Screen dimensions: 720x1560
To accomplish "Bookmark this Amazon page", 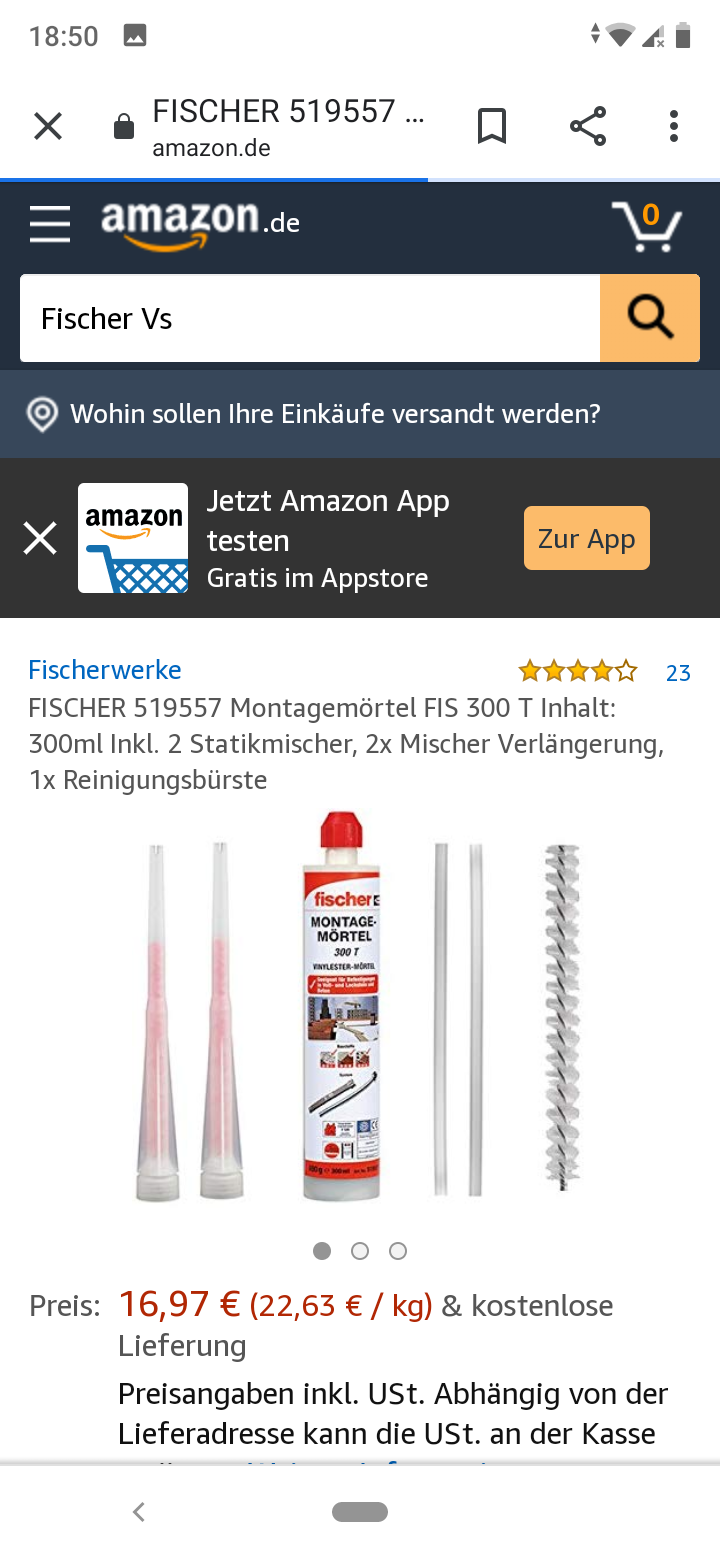I will pos(491,127).
